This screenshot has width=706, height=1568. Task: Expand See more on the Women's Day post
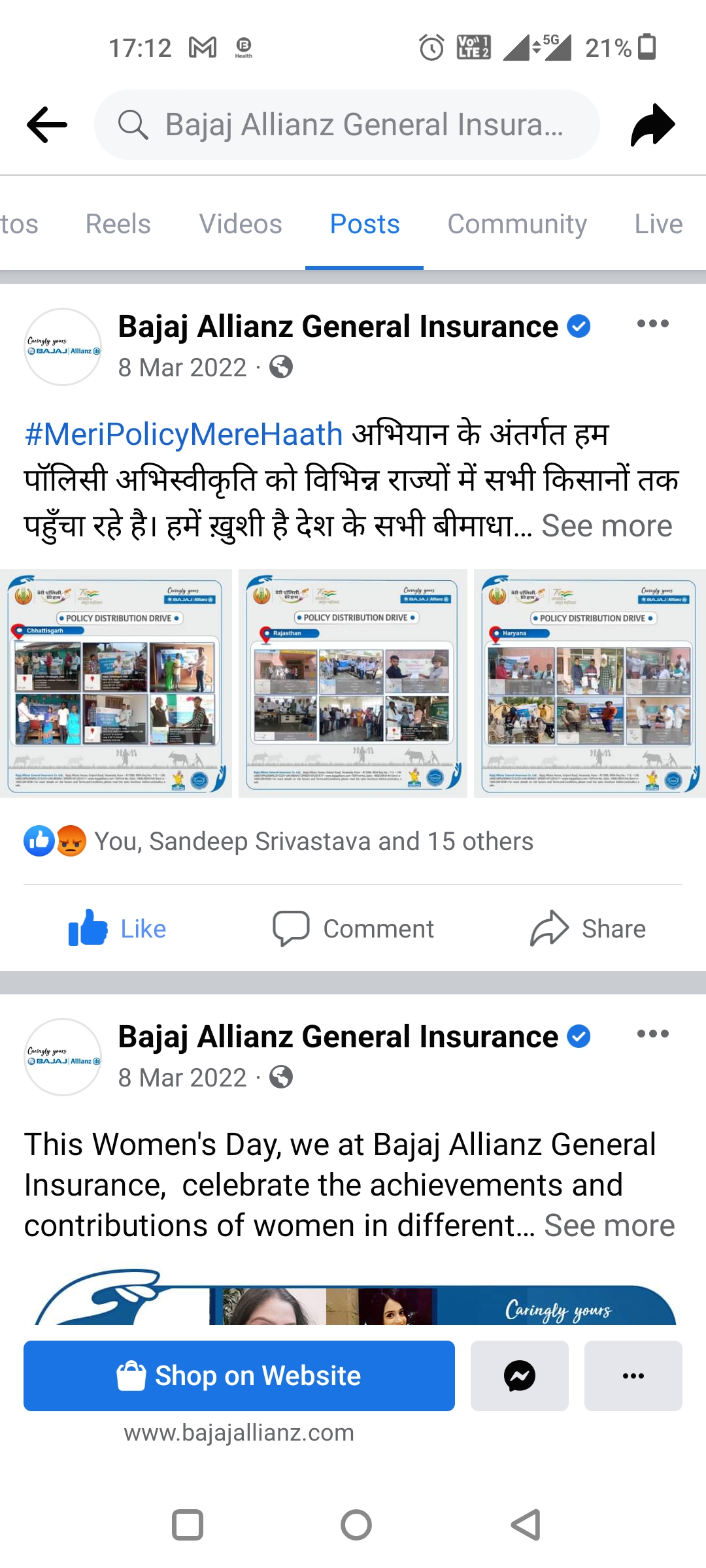tap(609, 1226)
